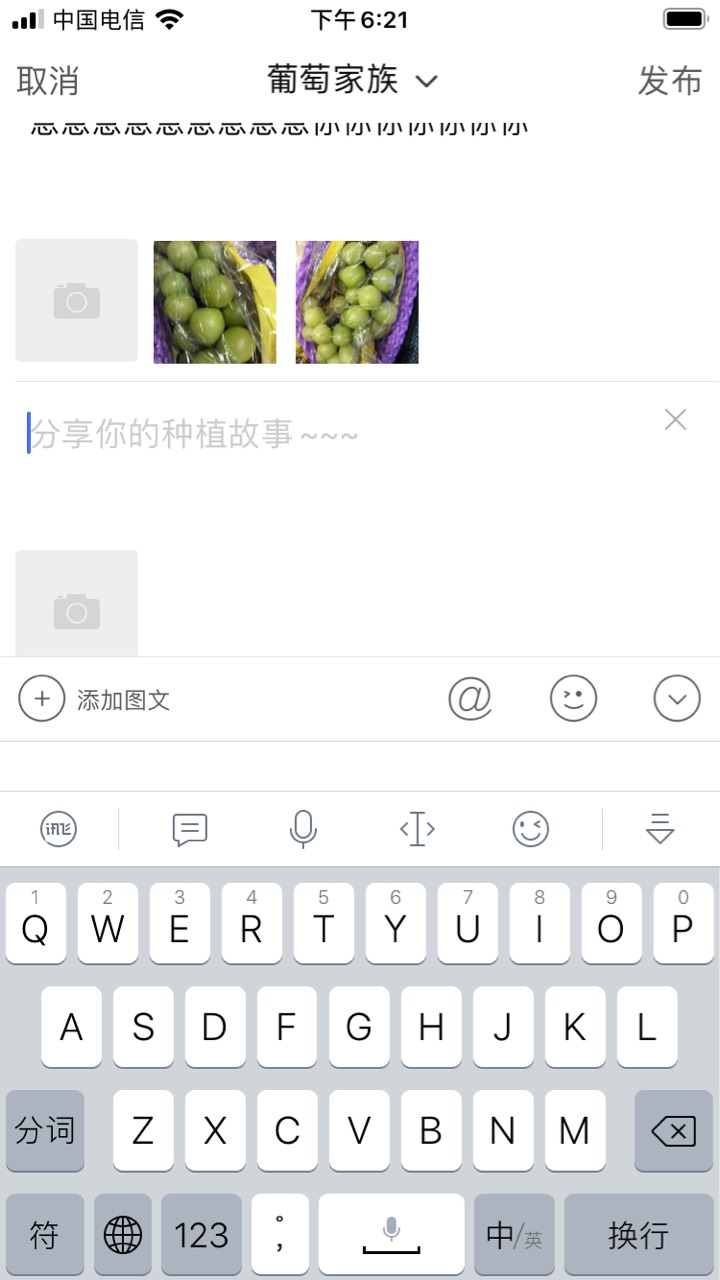The width and height of the screenshot is (720, 1280).
Task: Open the second grape photo thumbnail
Action: (x=357, y=302)
